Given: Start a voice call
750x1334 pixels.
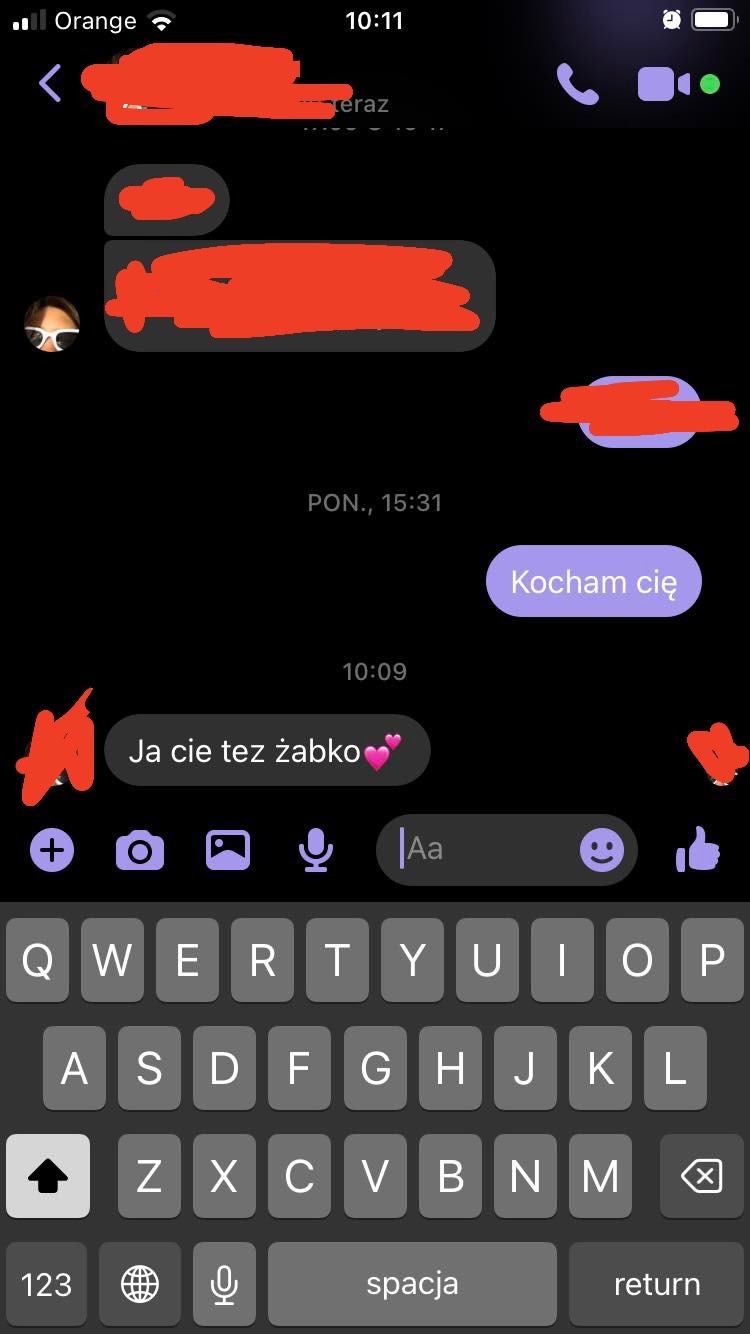Looking at the screenshot, I should 577,84.
